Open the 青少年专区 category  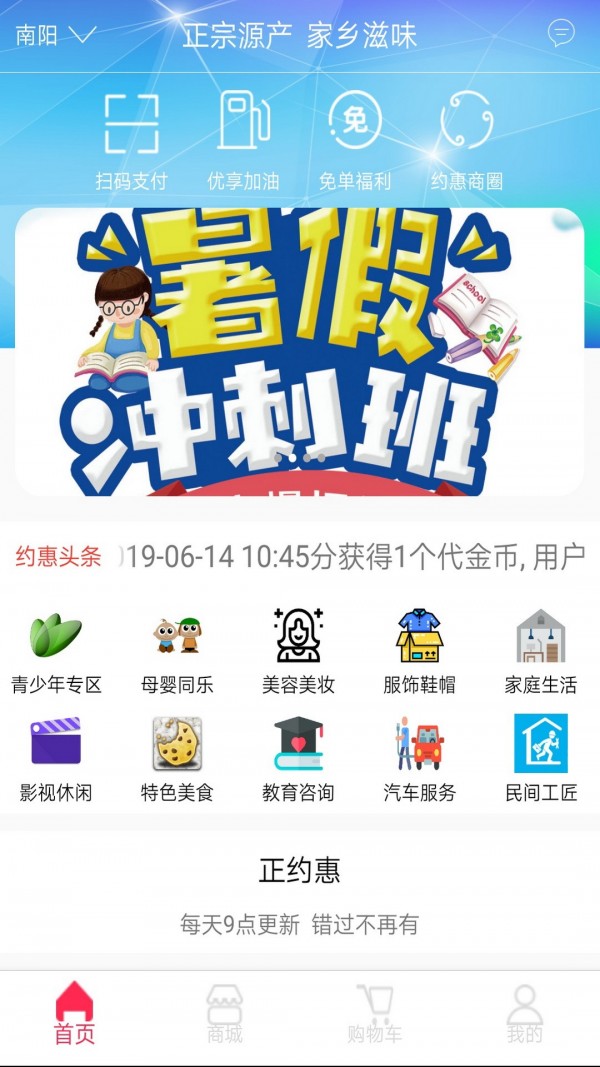56,651
